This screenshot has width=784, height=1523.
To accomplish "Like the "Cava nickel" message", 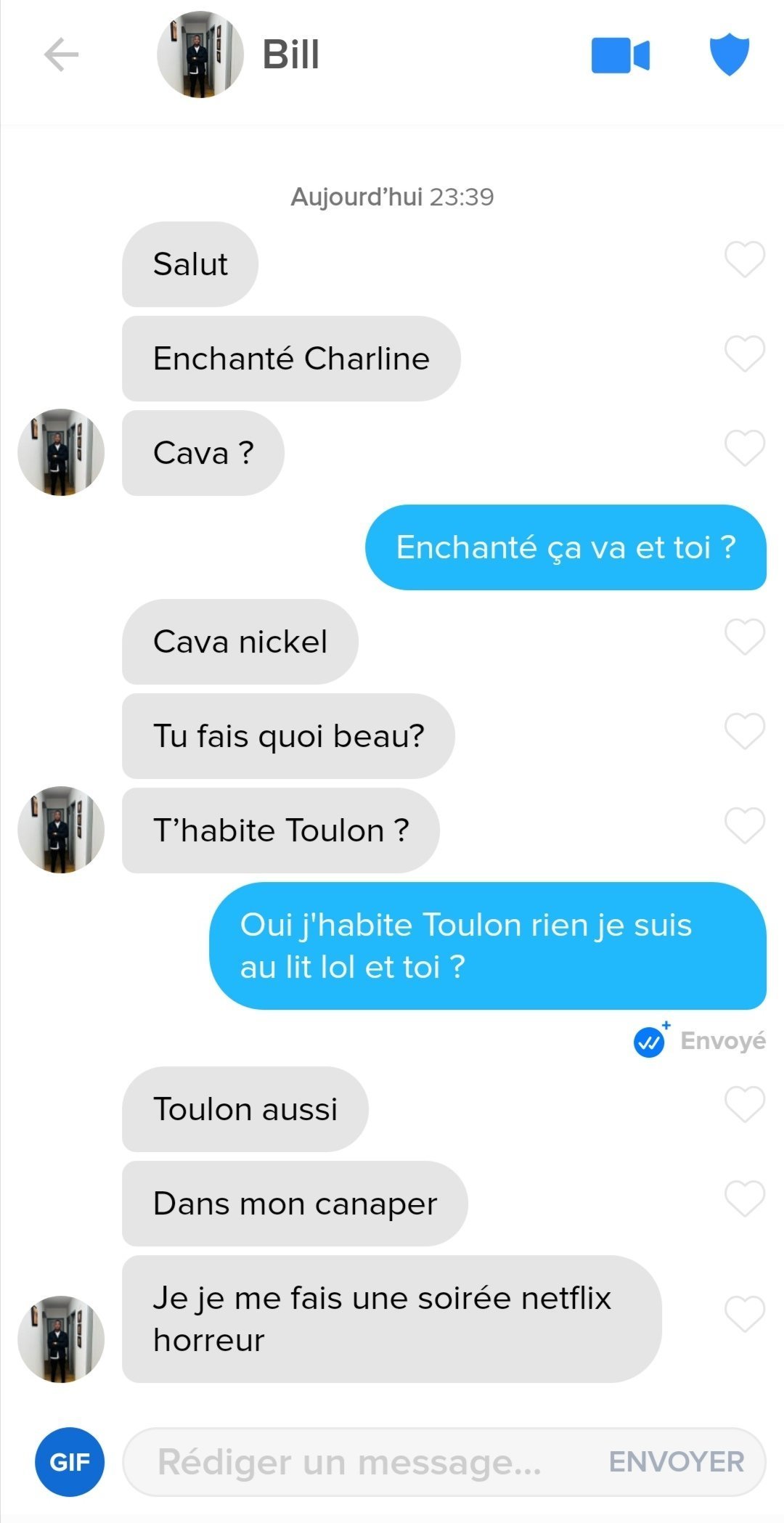I will (745, 637).
